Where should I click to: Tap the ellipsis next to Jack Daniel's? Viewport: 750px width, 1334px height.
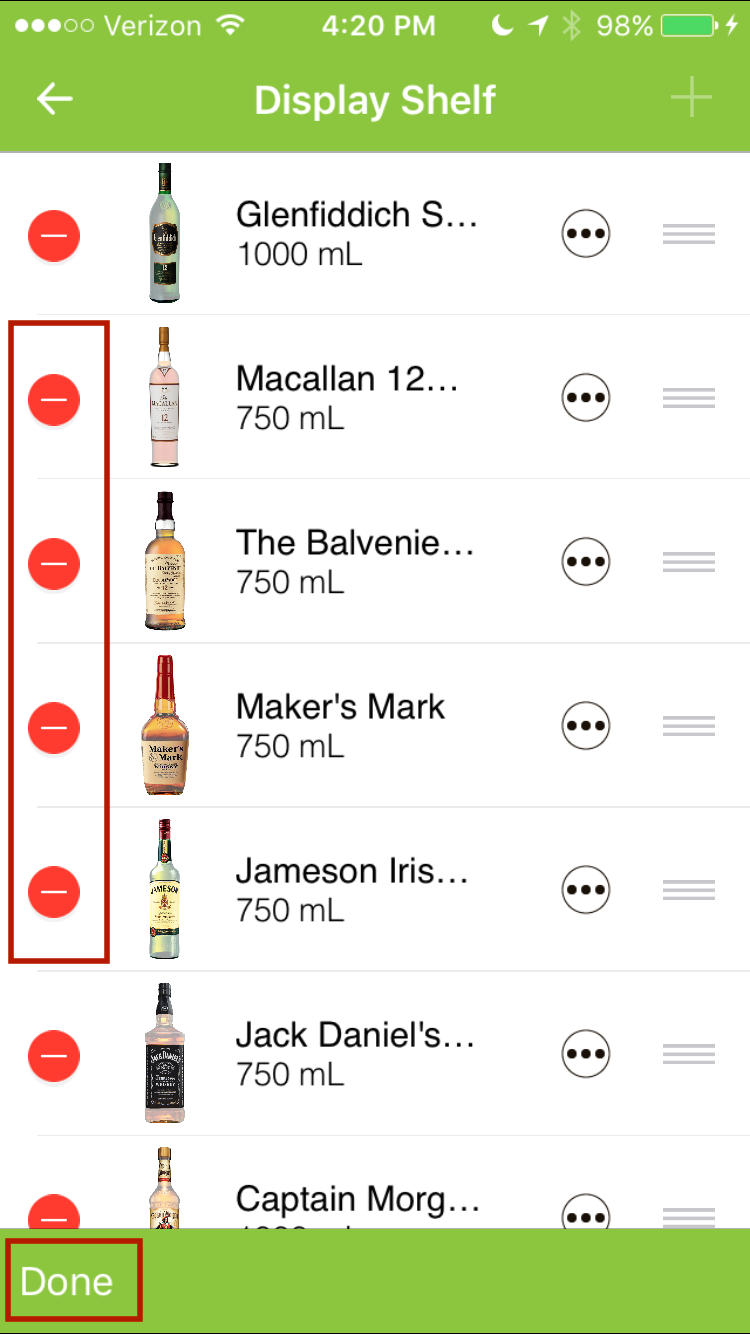pos(585,1054)
